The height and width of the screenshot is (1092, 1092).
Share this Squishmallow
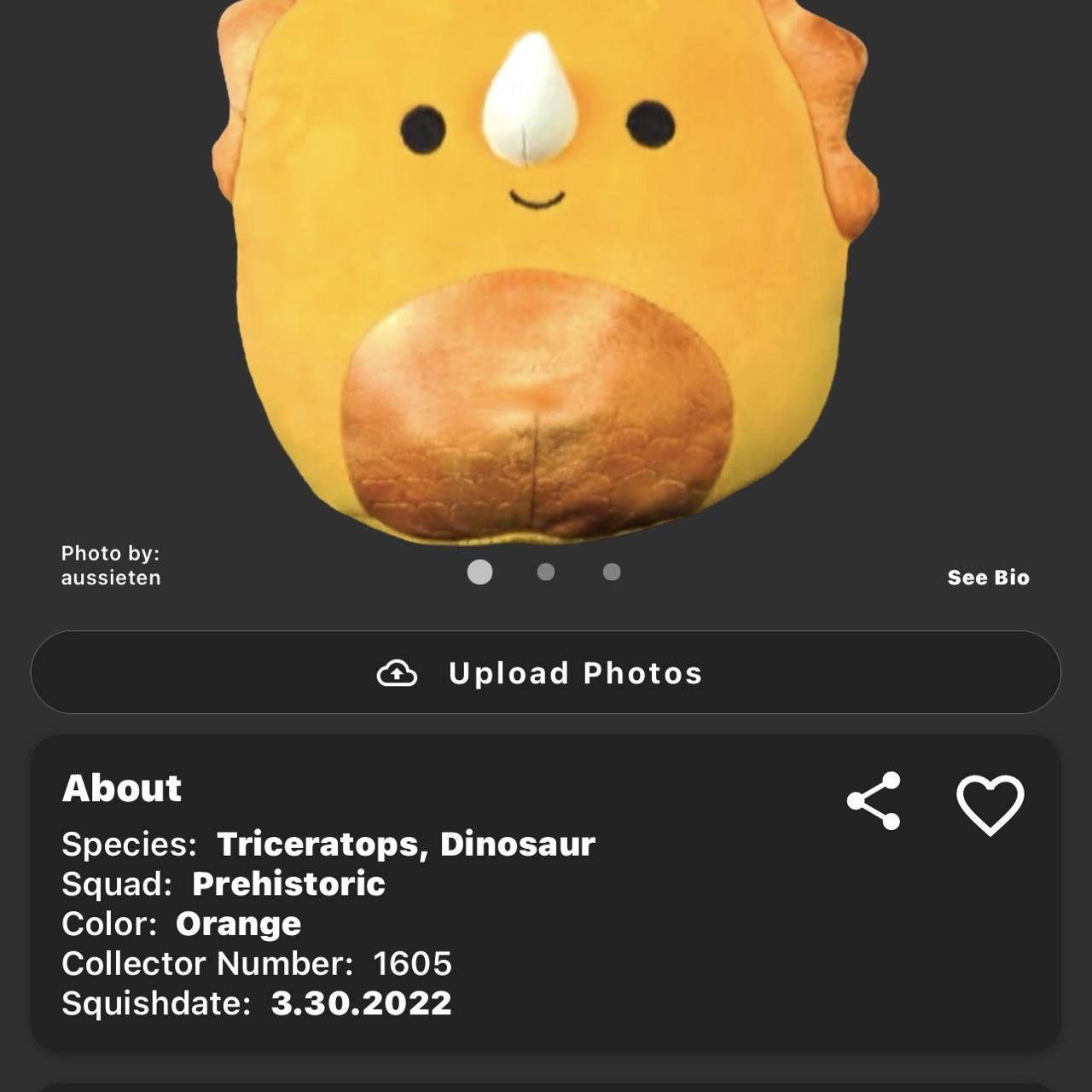874,801
